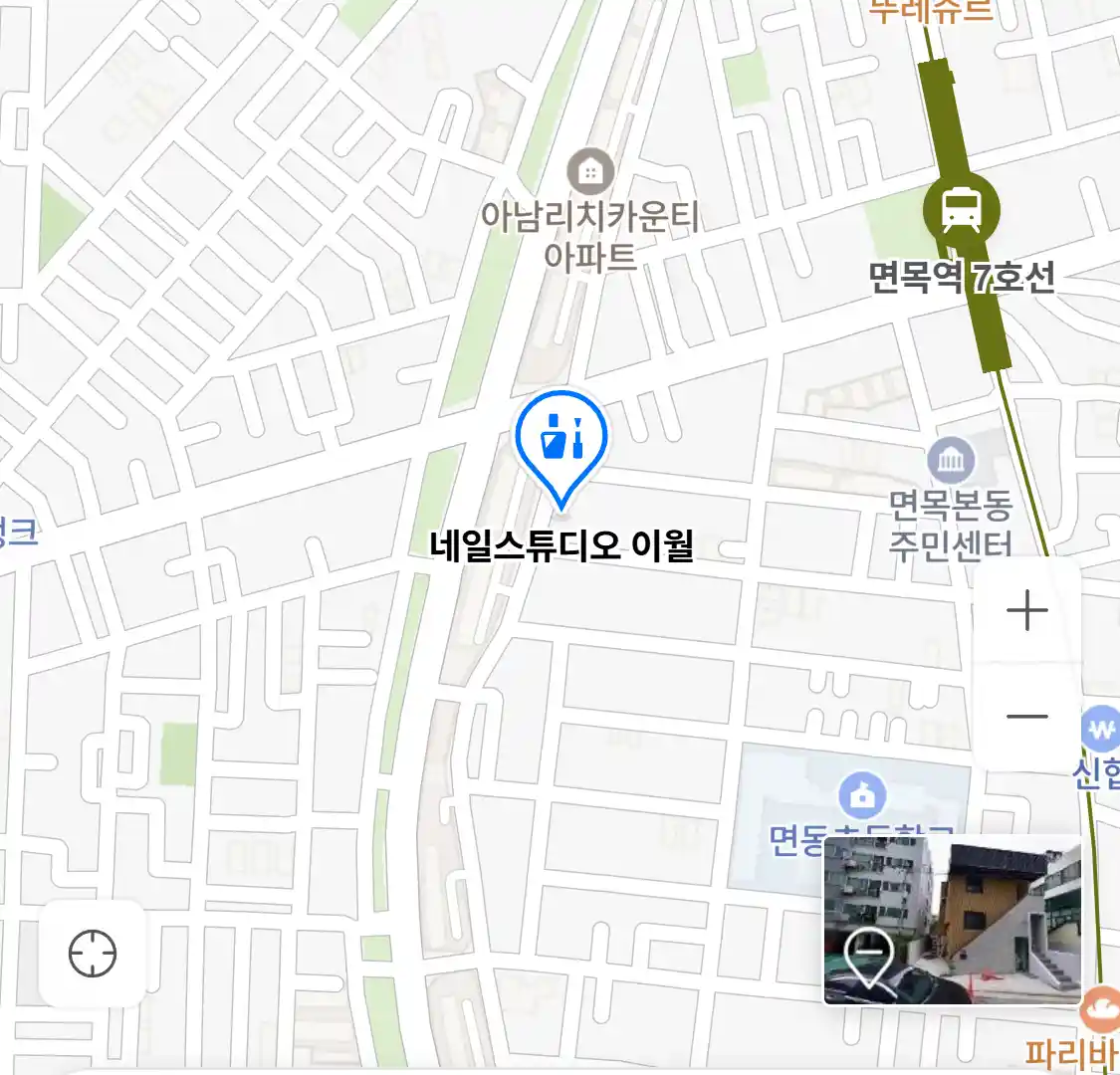
Task: Open the street view thumbnail
Action: (952, 920)
